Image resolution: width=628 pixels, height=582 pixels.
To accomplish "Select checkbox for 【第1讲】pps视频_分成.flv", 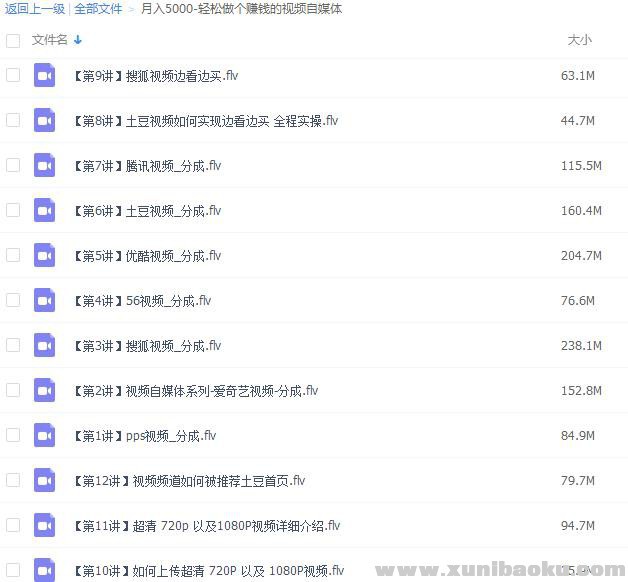I will tap(13, 435).
